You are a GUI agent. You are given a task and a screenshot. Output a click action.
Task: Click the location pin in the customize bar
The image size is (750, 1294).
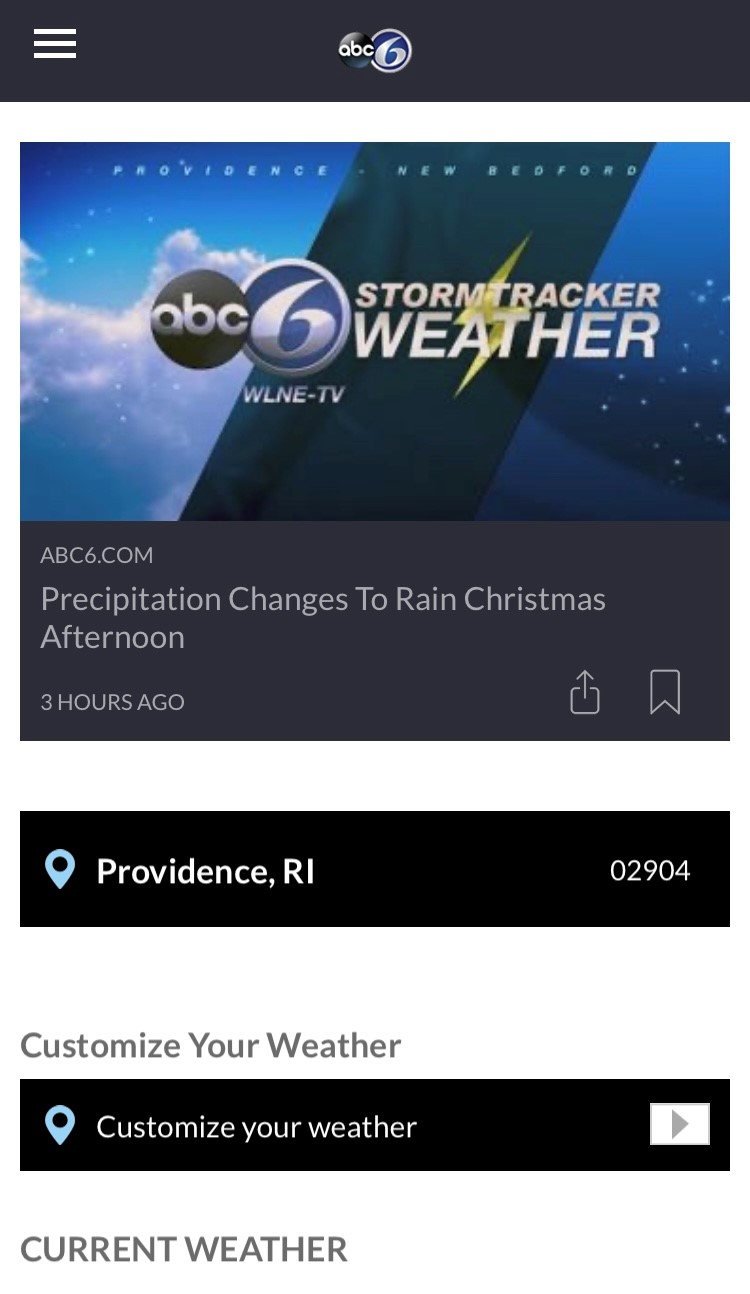point(60,1125)
